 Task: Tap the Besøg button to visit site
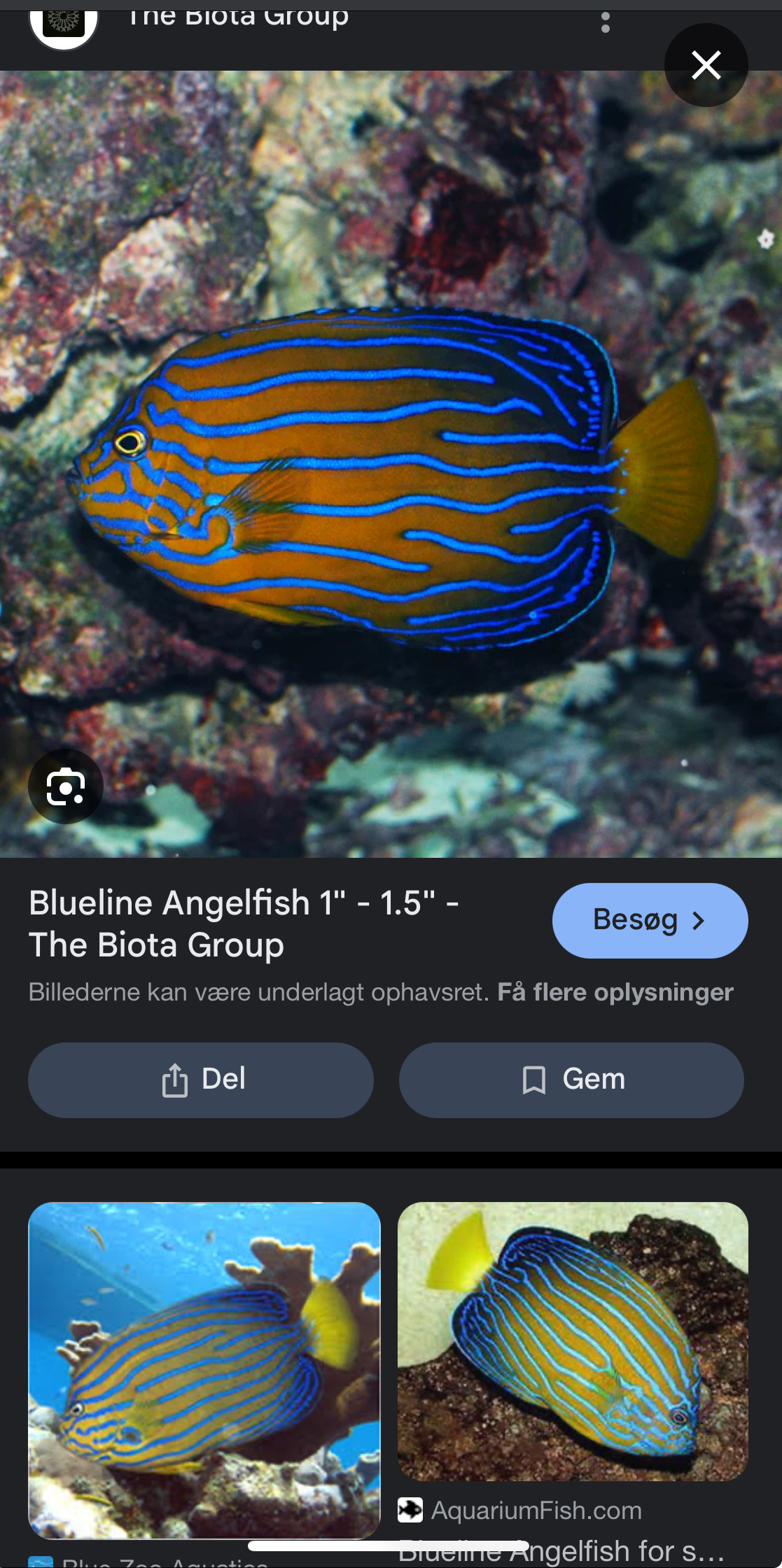[650, 920]
